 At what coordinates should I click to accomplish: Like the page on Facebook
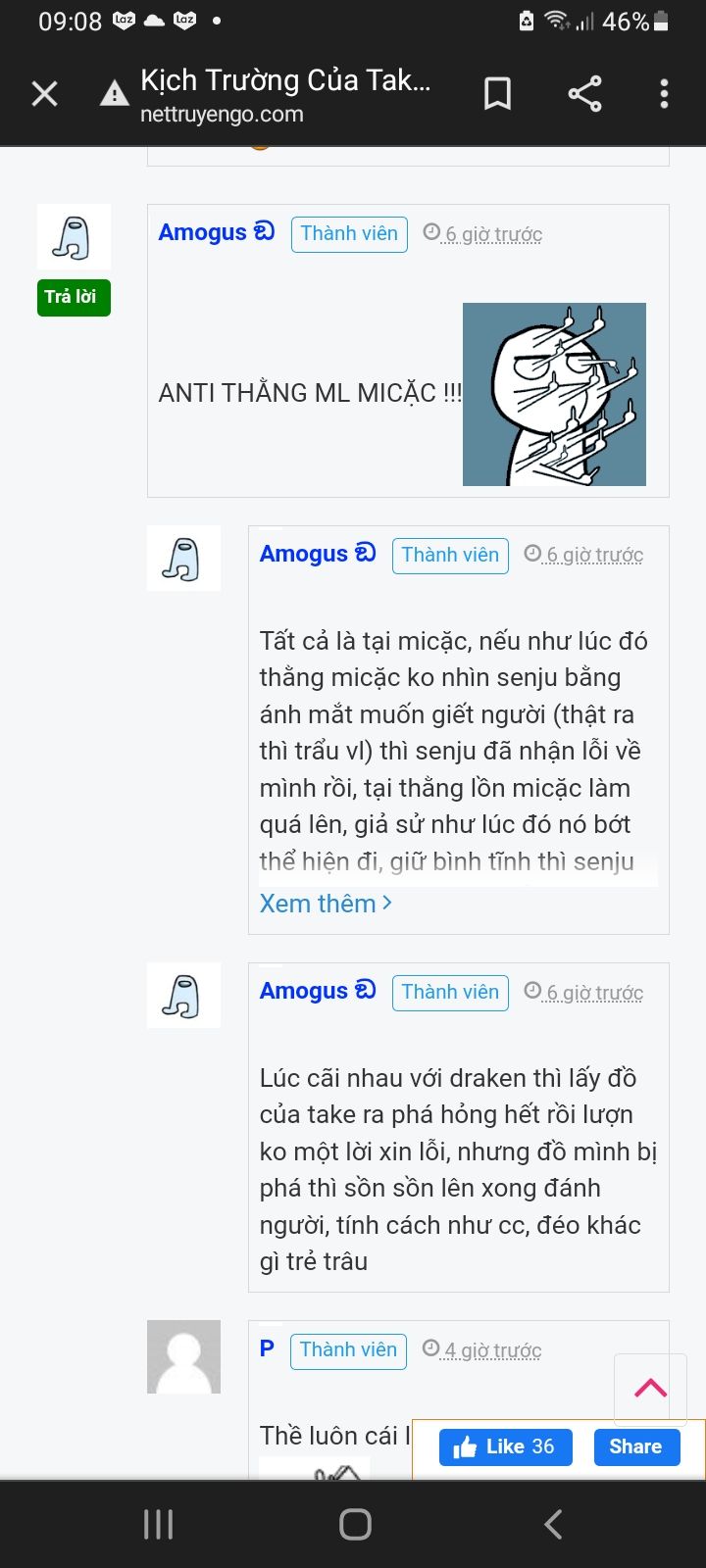[x=505, y=1446]
